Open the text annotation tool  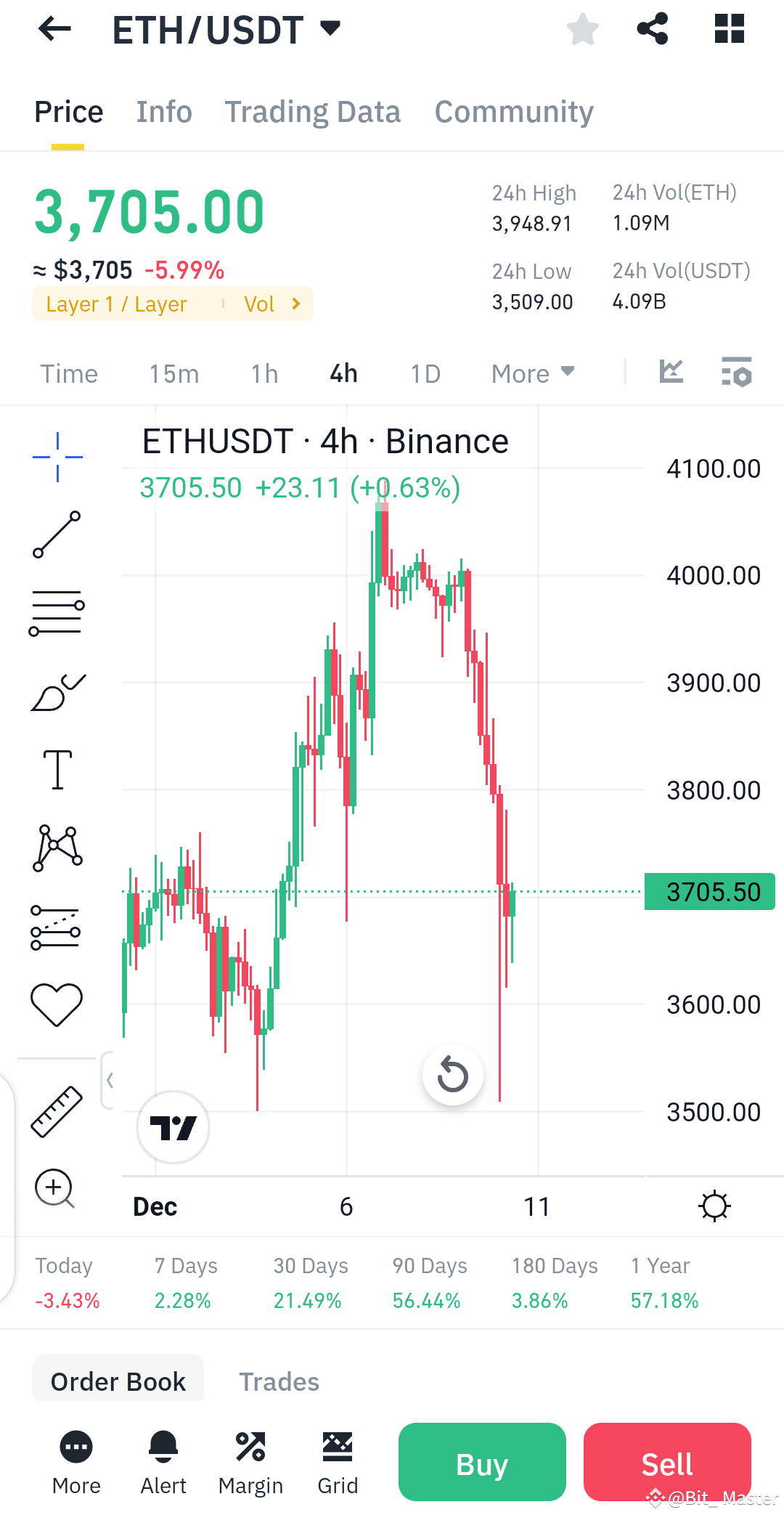coord(57,768)
